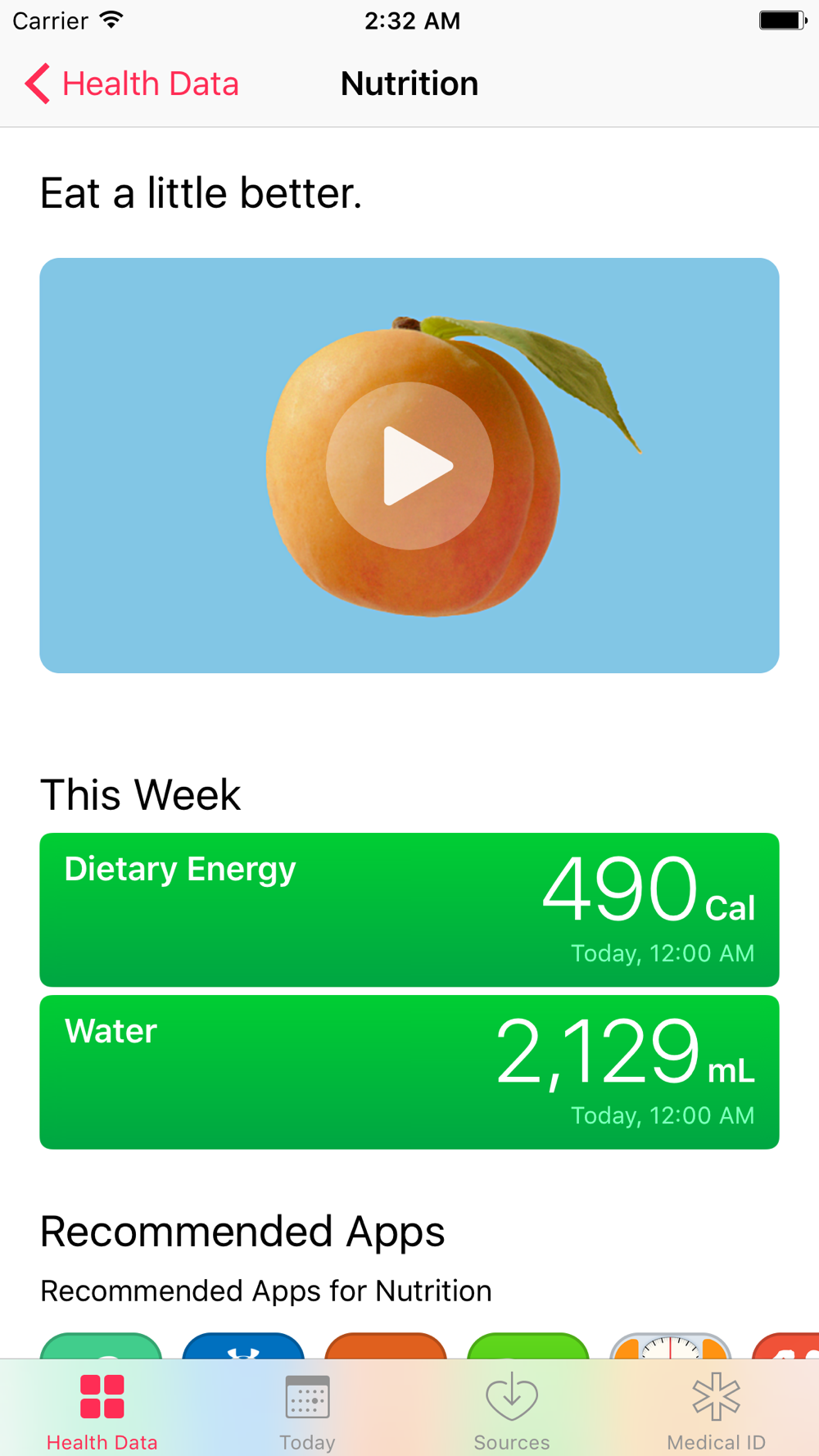Open the Water card
The image size is (819, 1456).
point(409,1072)
